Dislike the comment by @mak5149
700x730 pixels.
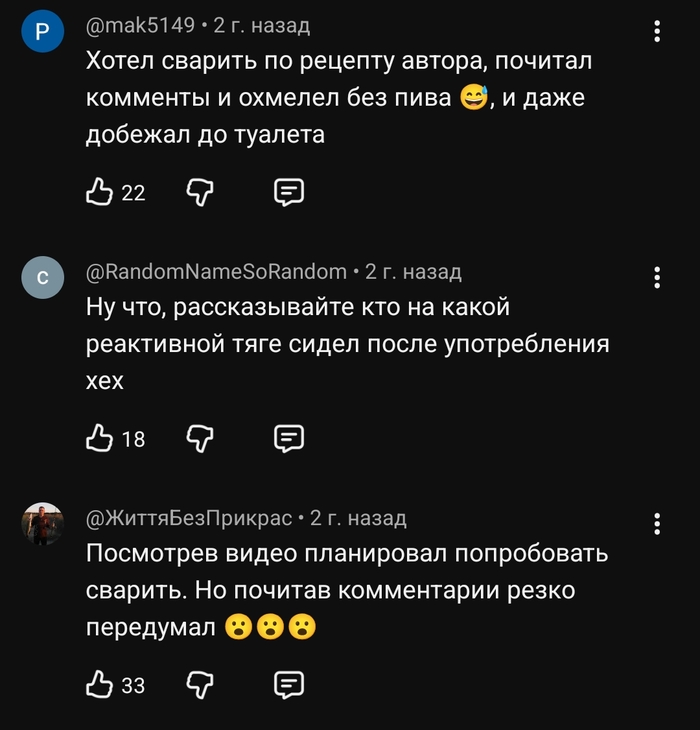pyautogui.click(x=201, y=191)
